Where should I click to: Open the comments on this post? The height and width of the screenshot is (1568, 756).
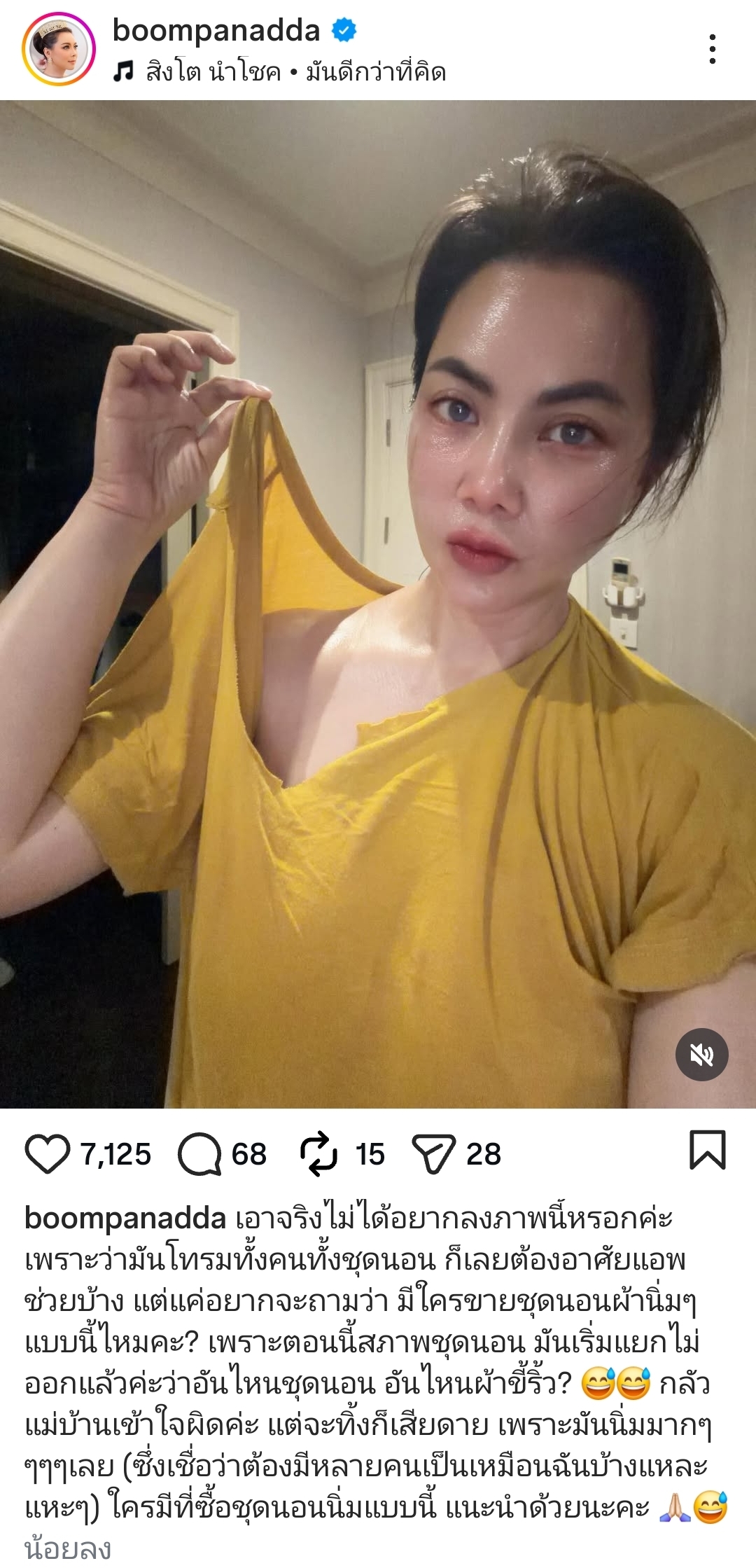[x=200, y=1155]
